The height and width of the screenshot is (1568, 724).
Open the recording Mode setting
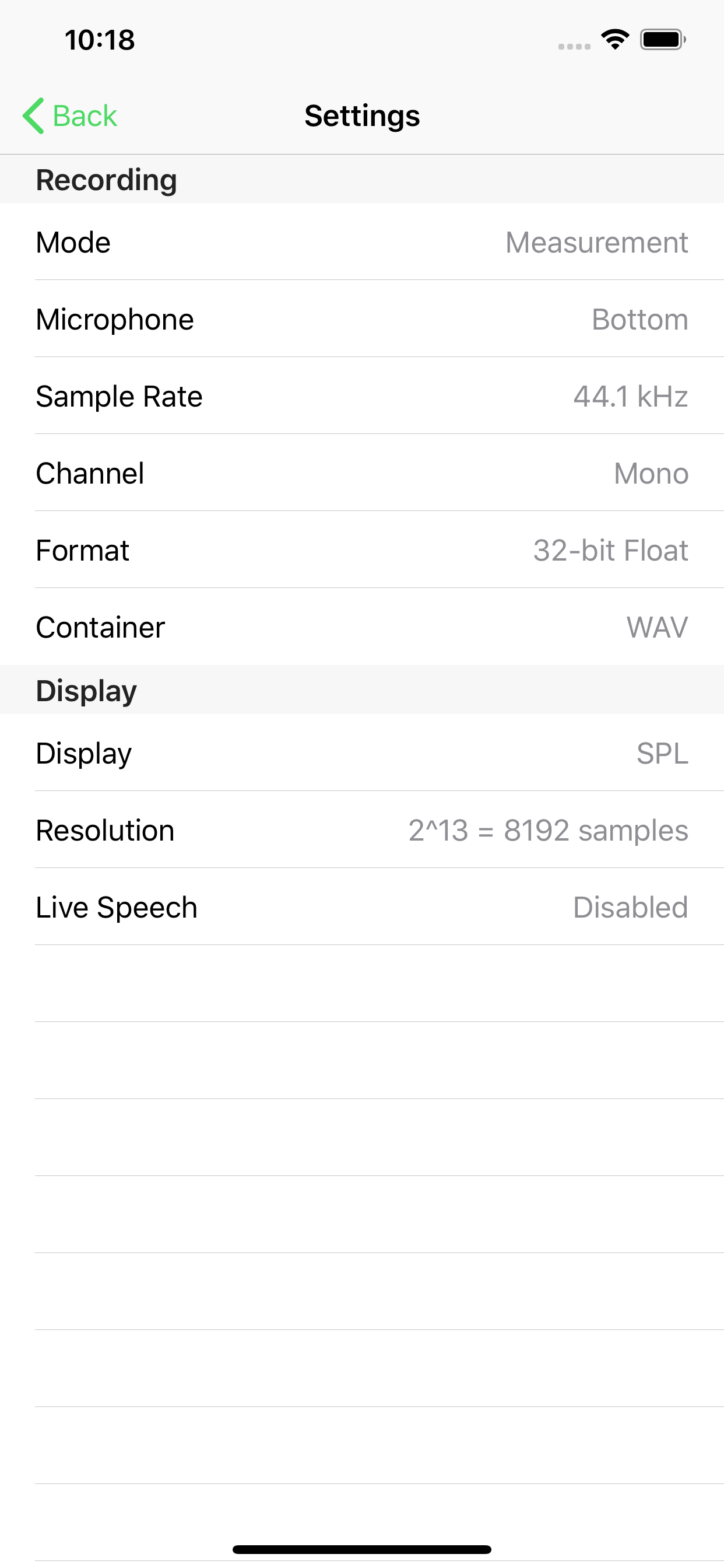coord(362,242)
